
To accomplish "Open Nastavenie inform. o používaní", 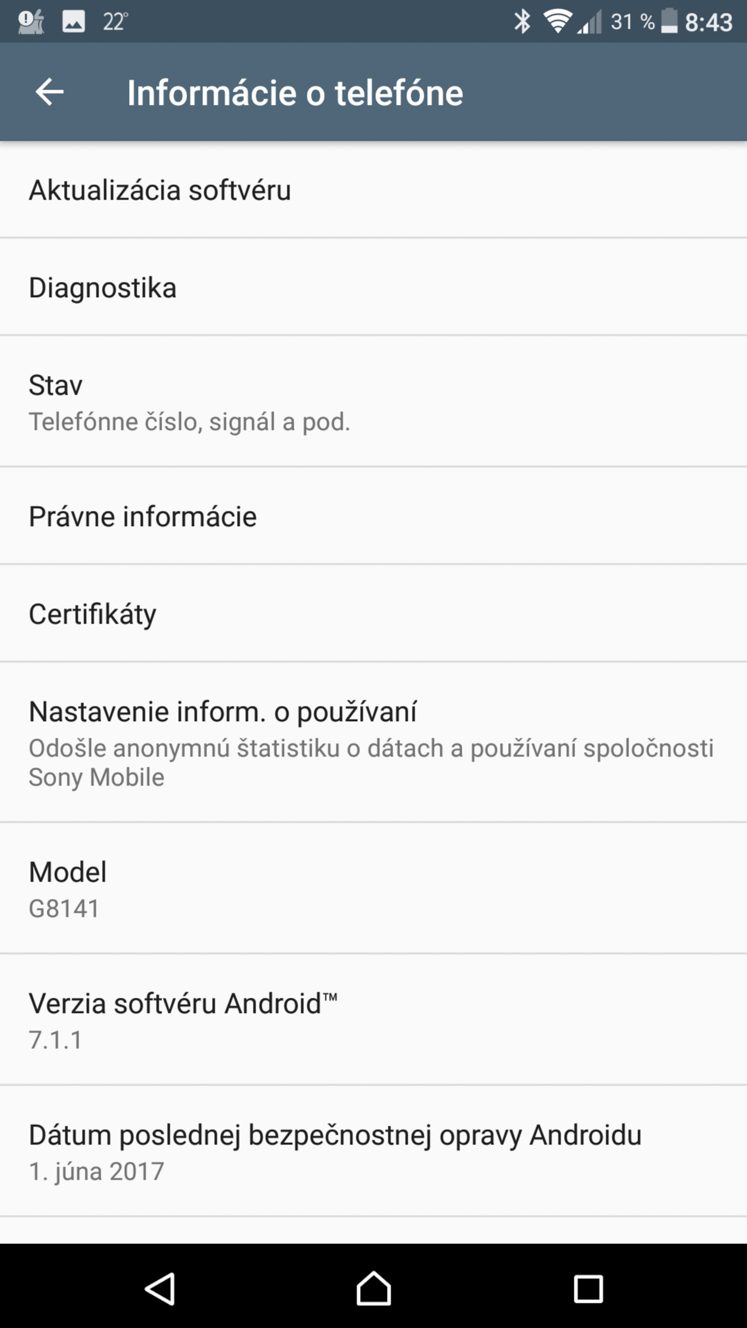I will [x=373, y=742].
